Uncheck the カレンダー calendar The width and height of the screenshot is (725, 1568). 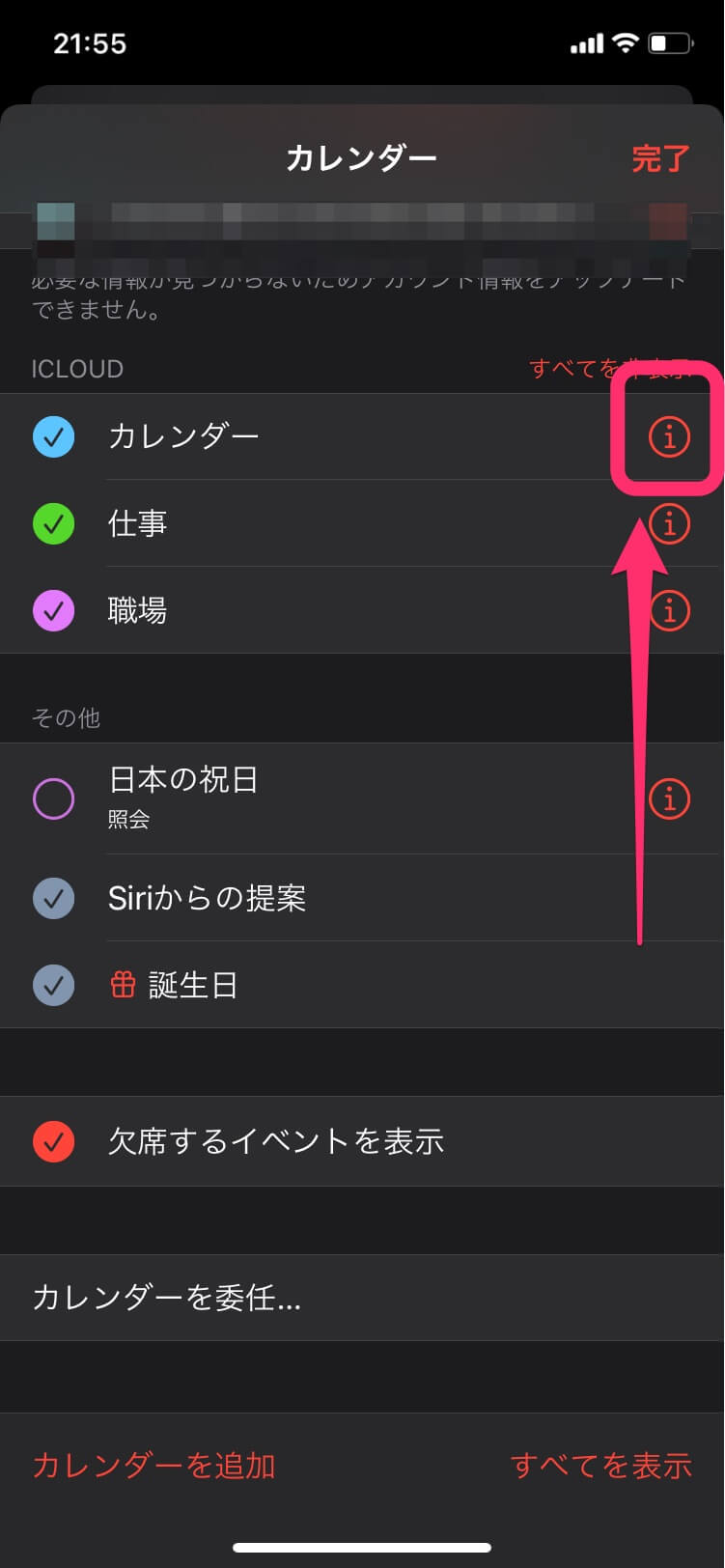54,436
